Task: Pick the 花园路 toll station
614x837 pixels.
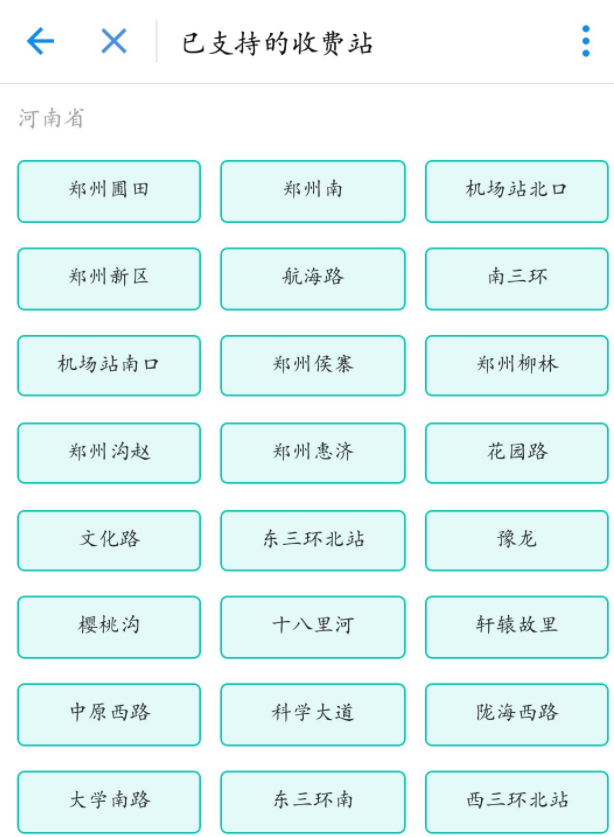Action: pyautogui.click(x=516, y=452)
